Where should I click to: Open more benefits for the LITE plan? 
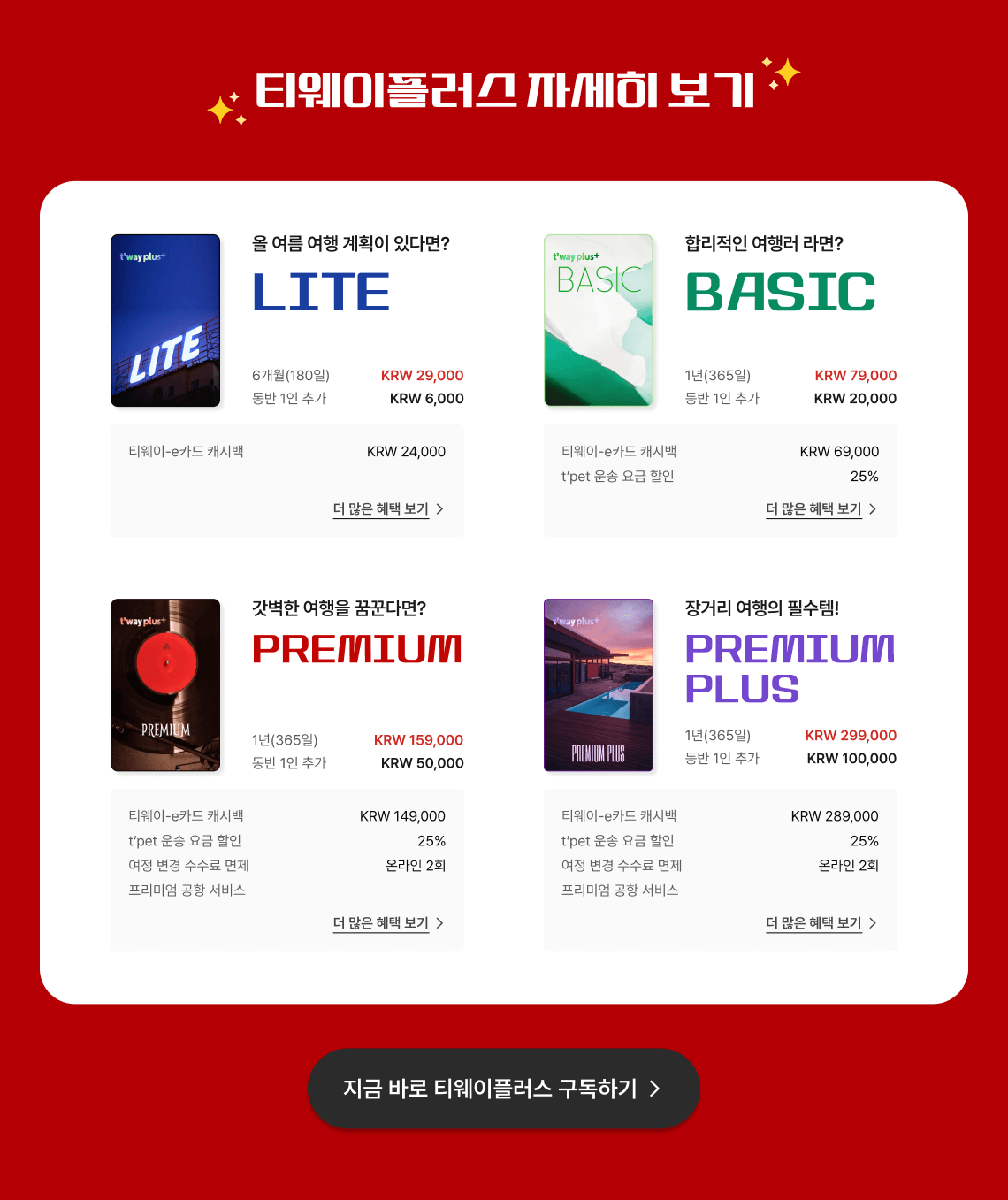tap(387, 509)
